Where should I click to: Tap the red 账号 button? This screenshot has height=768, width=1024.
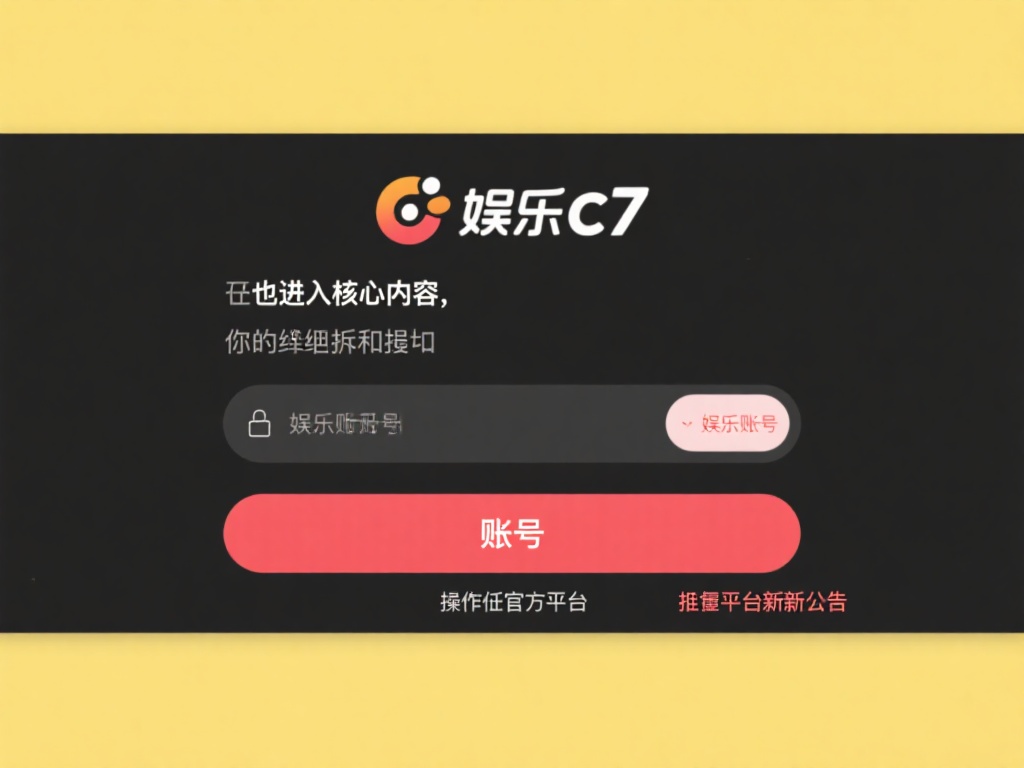(x=511, y=534)
